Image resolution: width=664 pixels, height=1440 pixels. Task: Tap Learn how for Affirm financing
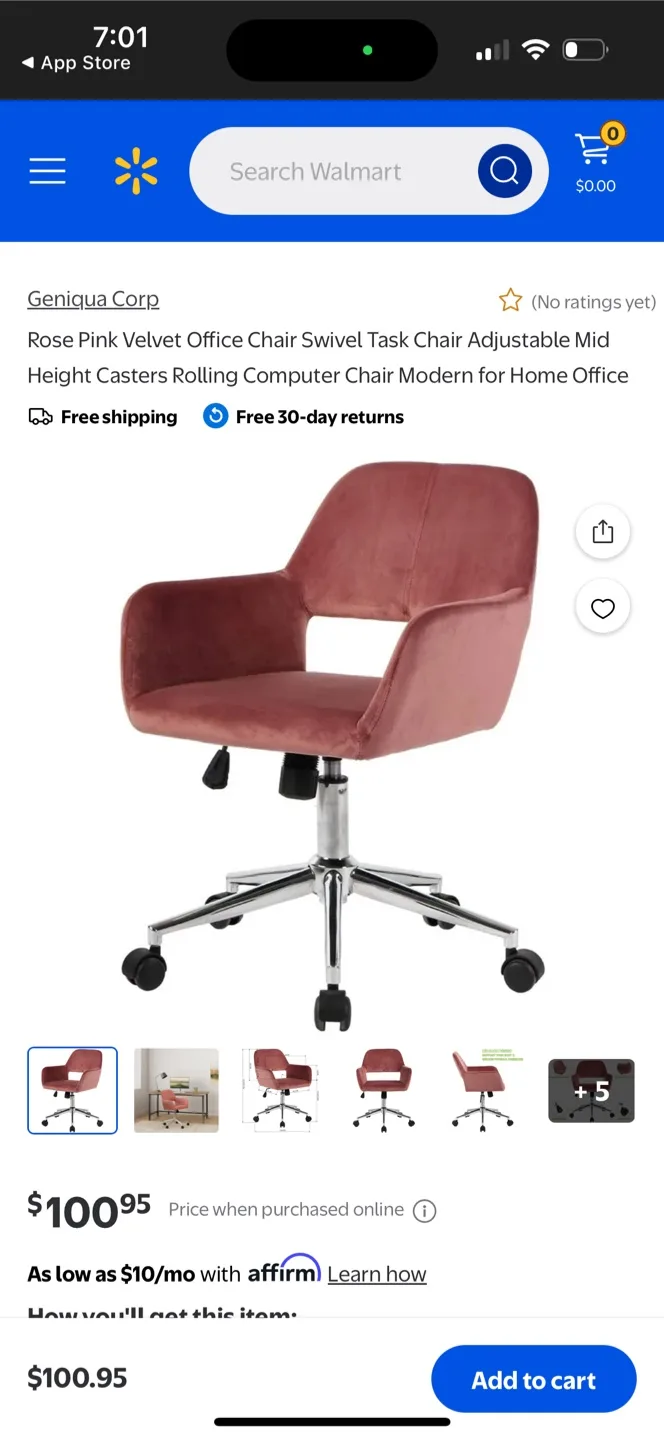point(377,1274)
